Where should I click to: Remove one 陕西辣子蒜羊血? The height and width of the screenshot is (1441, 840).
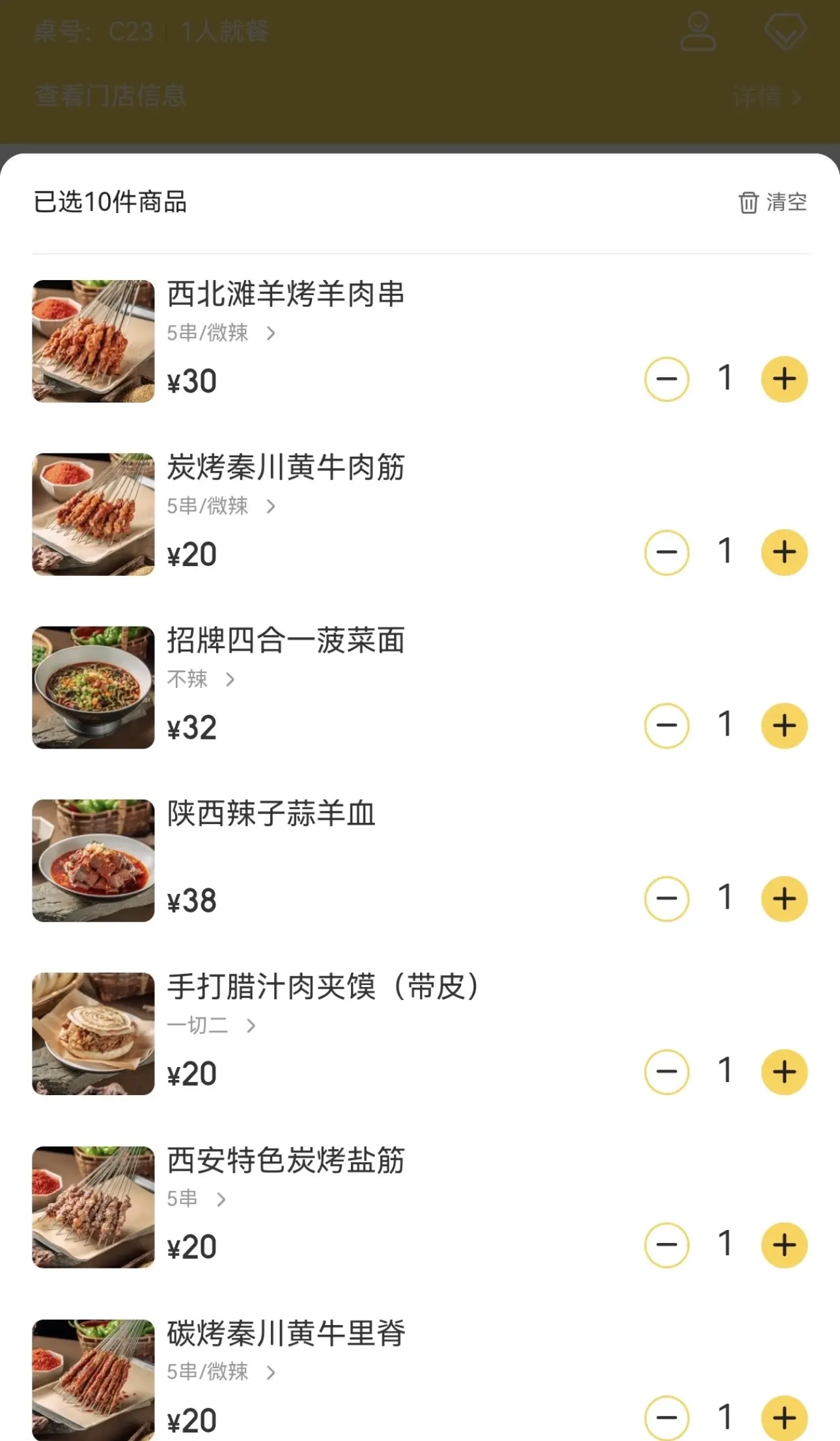pyautogui.click(x=666, y=899)
